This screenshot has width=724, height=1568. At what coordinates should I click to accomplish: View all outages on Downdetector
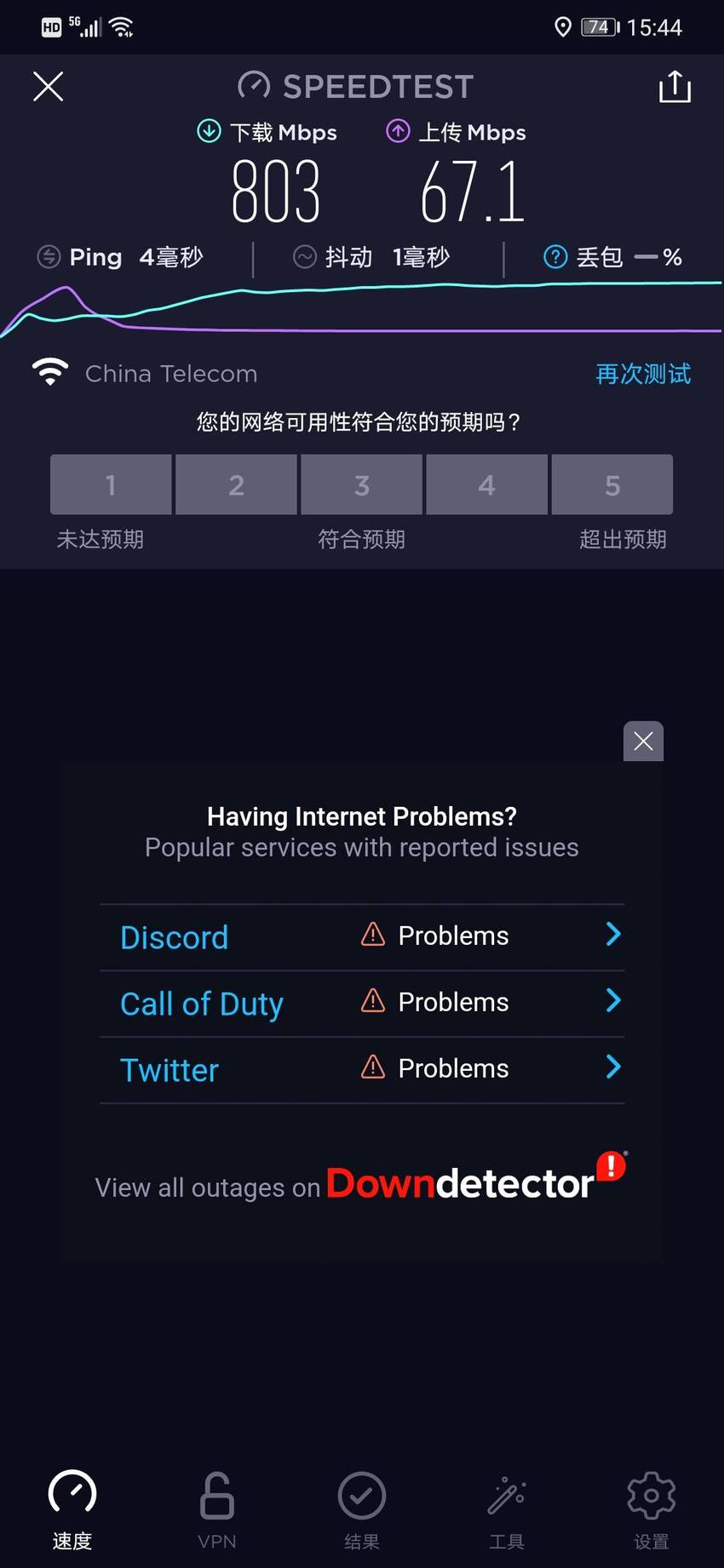click(x=360, y=1179)
